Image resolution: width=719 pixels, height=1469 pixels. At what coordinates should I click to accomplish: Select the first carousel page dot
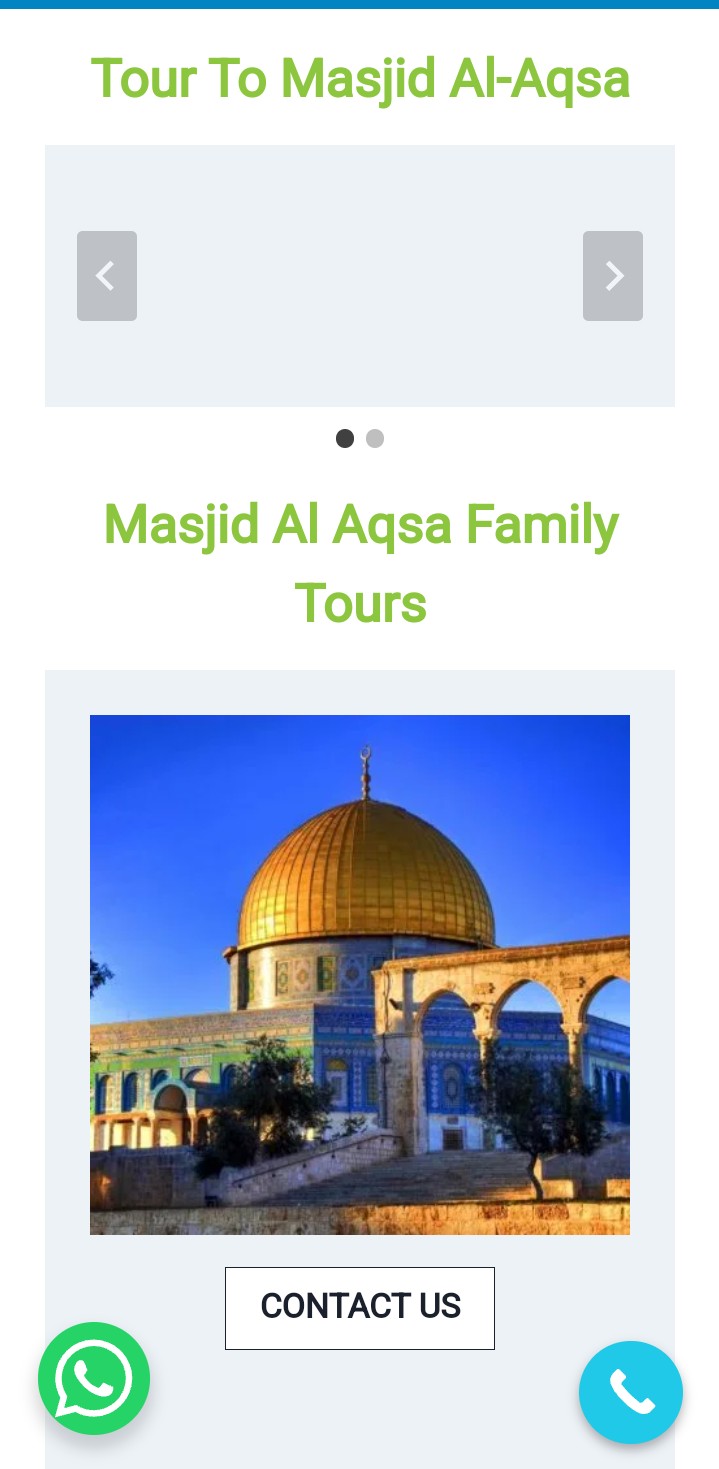(345, 438)
